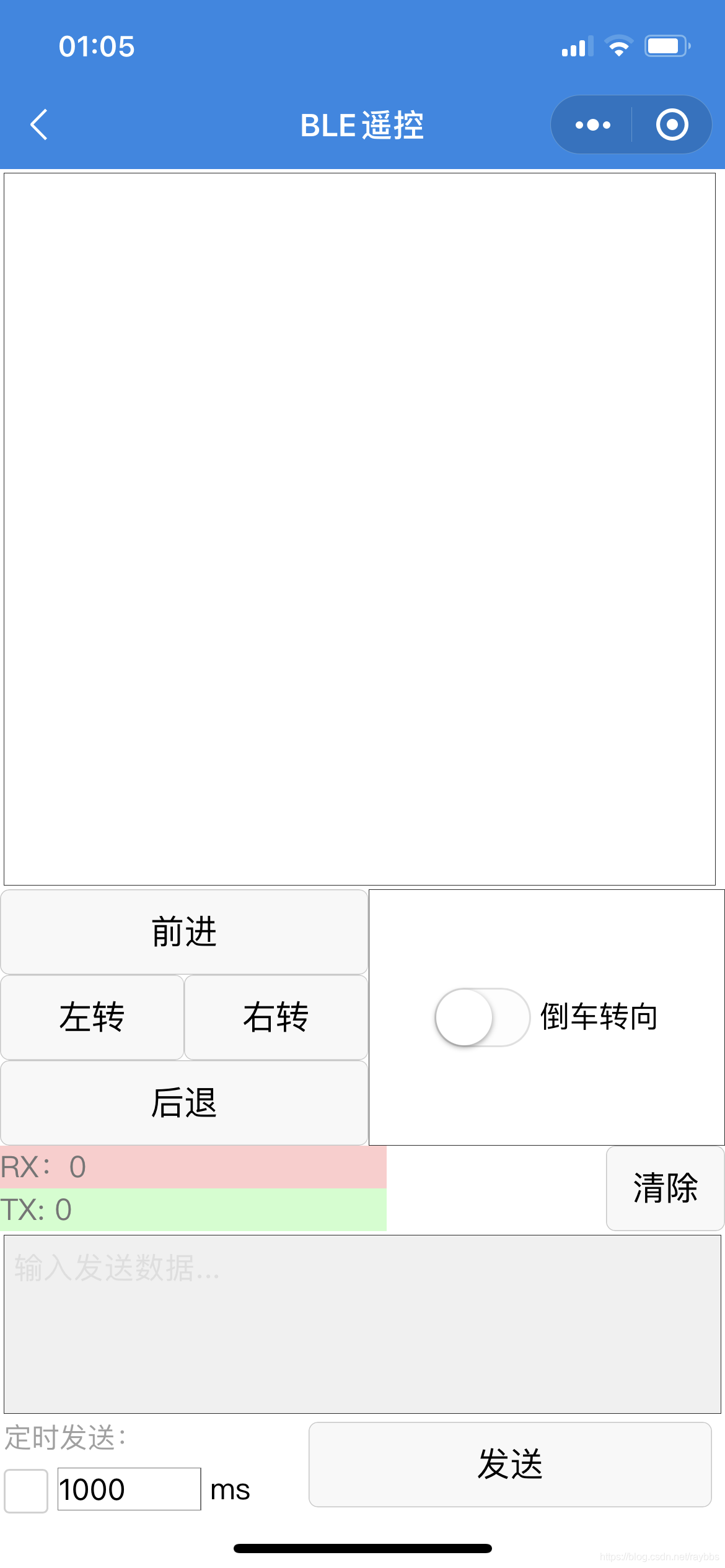Enable the 倒车转向 reverse steering switch
The height and width of the screenshot is (1568, 725).
482,1017
